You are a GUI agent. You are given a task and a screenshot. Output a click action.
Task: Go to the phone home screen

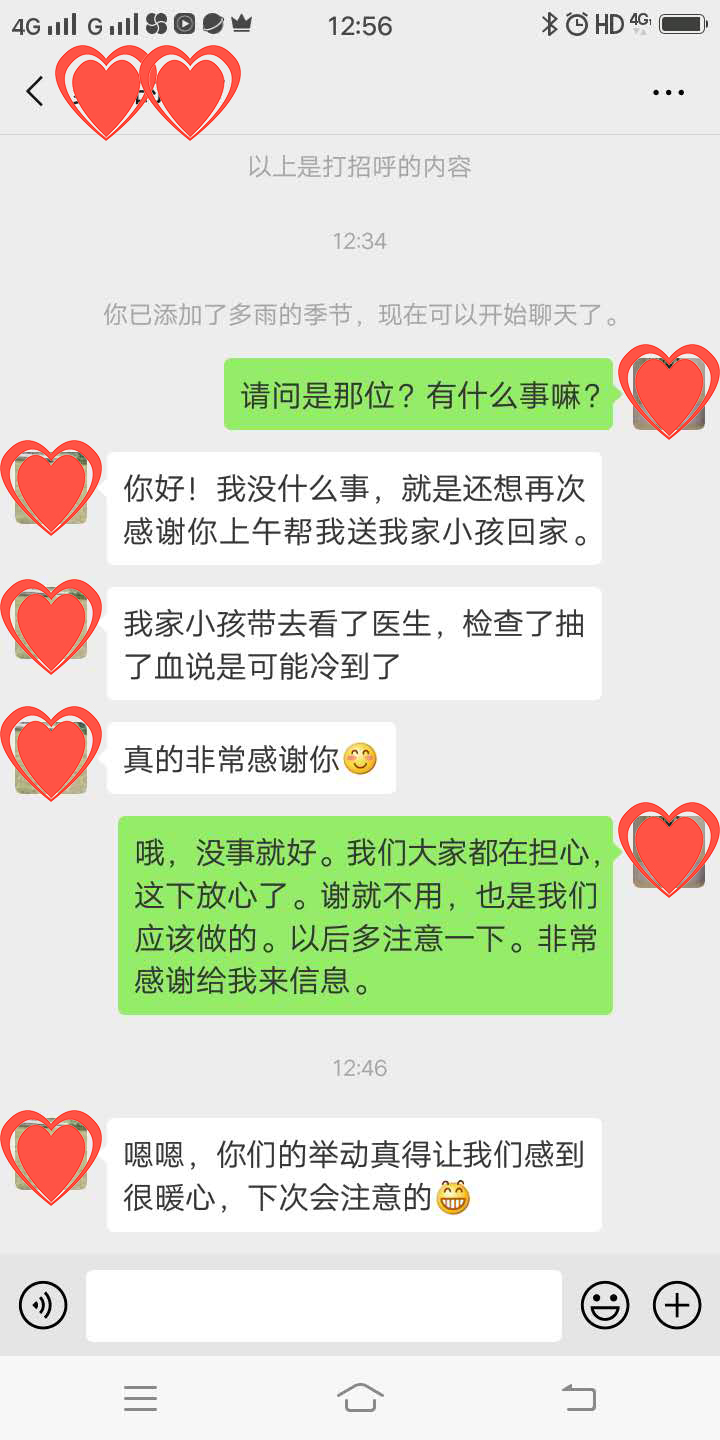point(360,1398)
